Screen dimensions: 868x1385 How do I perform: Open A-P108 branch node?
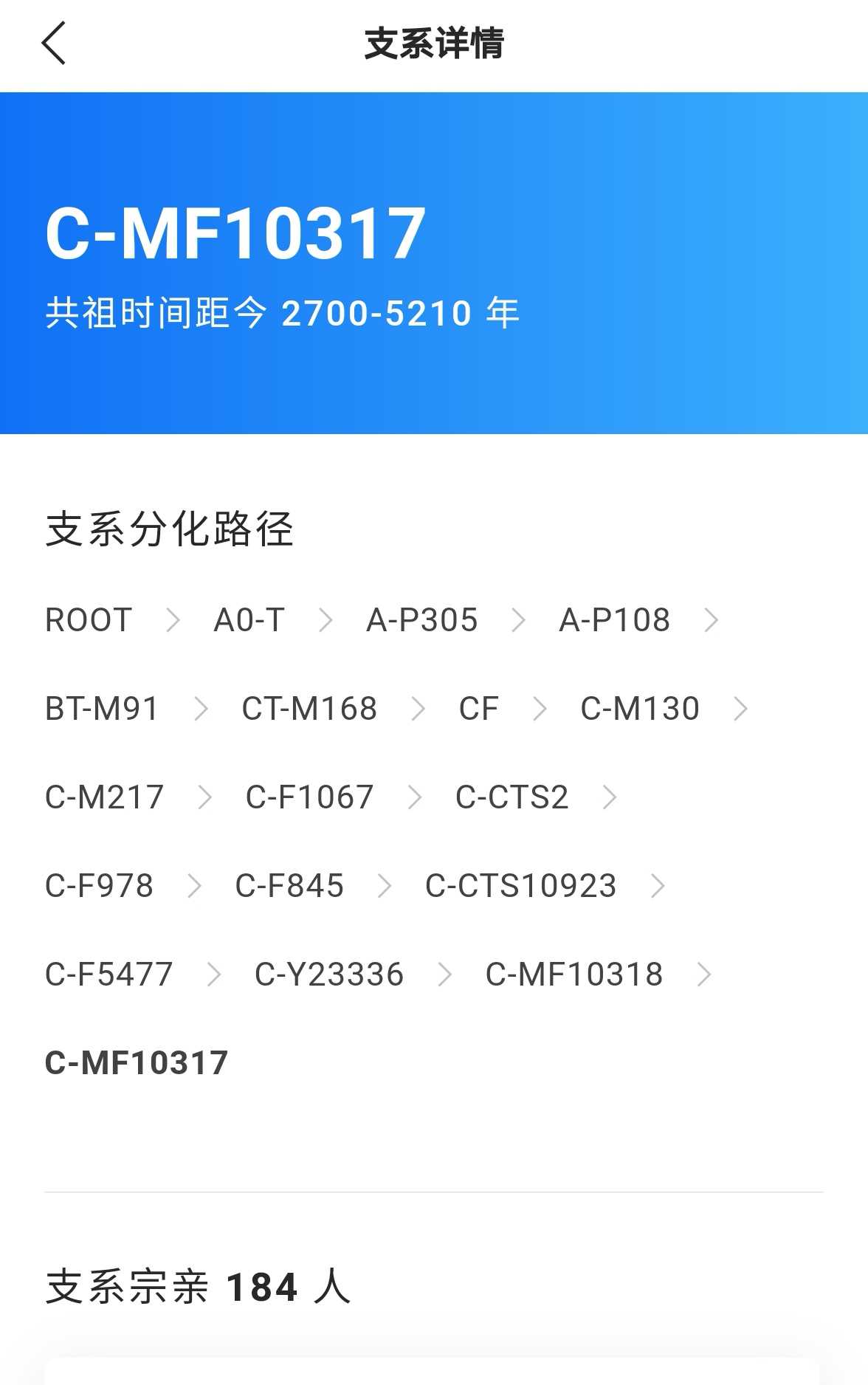pos(614,620)
